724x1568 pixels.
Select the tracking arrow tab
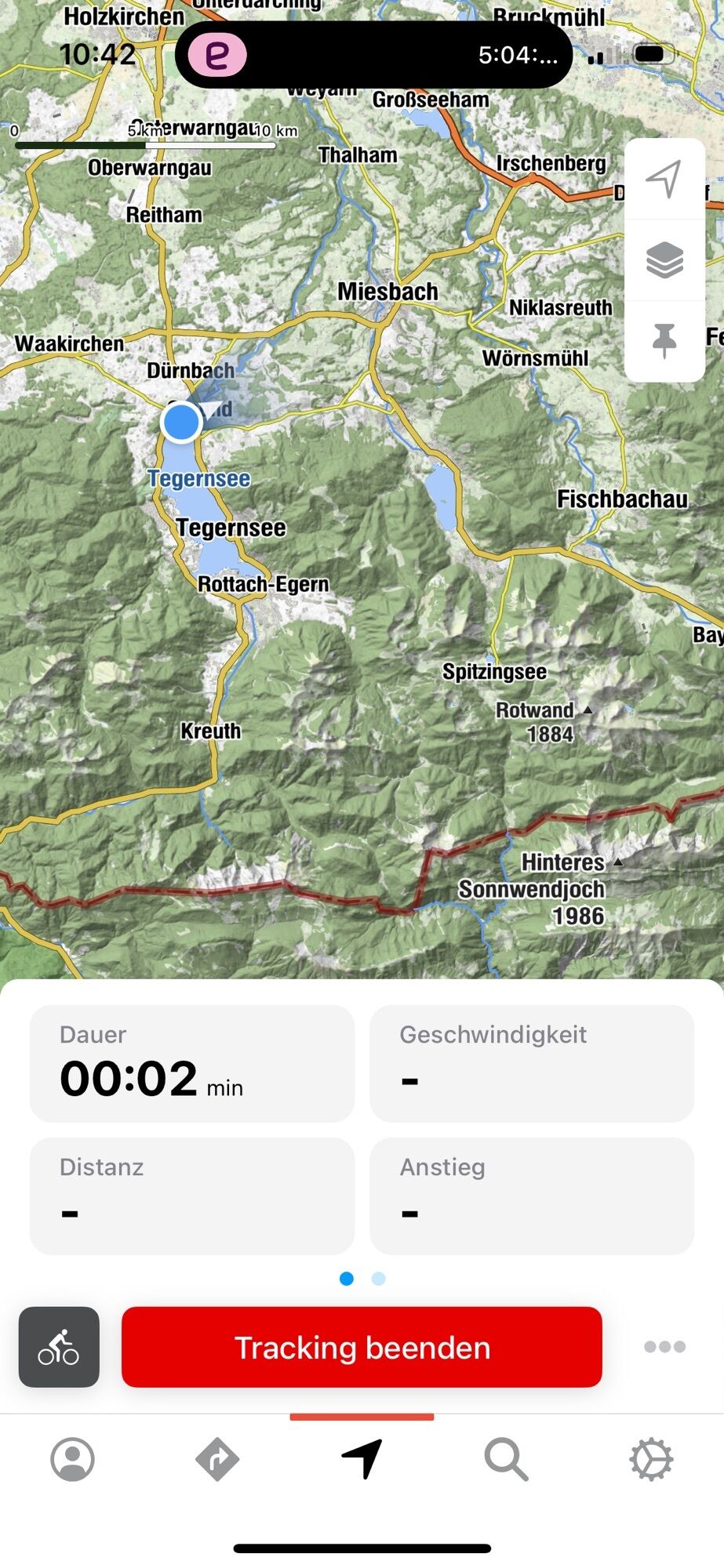click(362, 1459)
